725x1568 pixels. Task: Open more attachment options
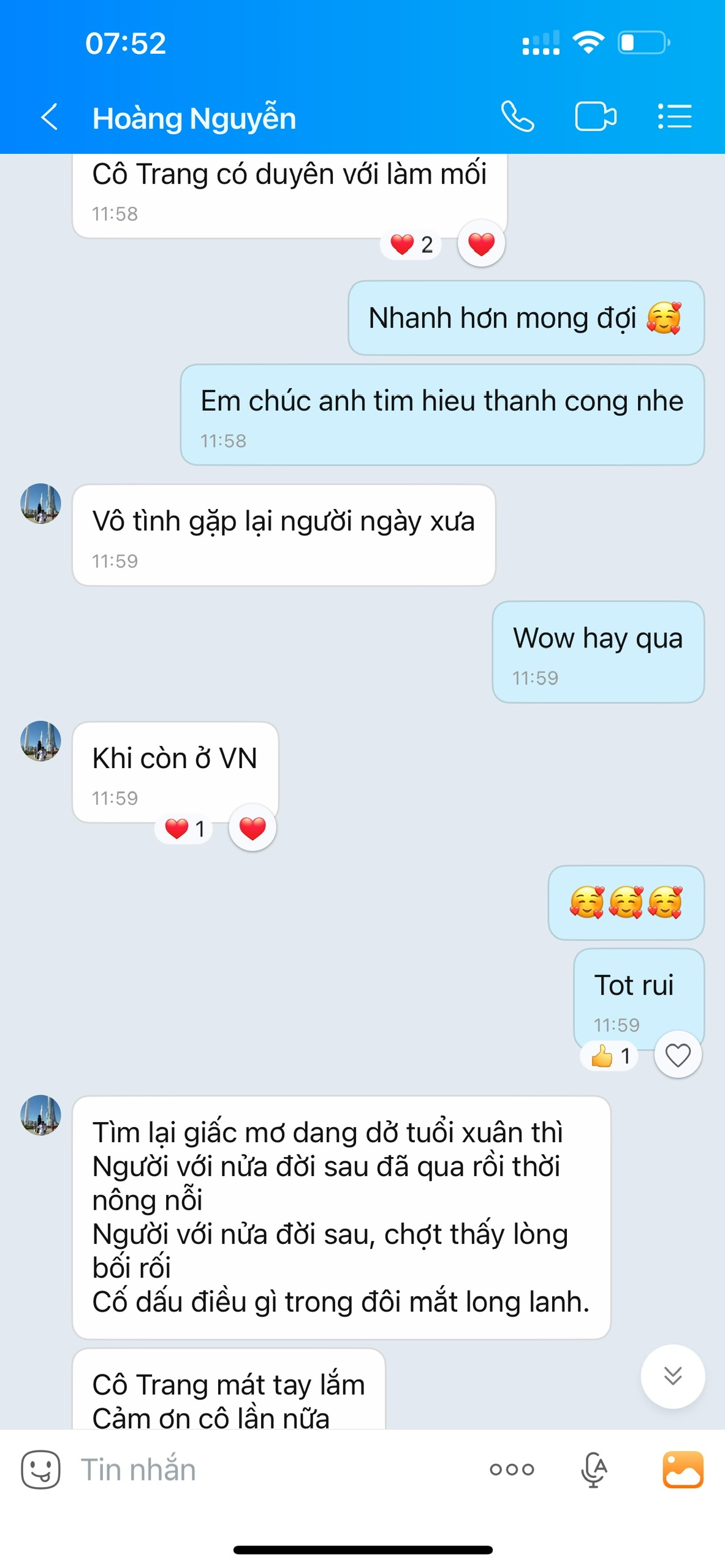tap(512, 1469)
